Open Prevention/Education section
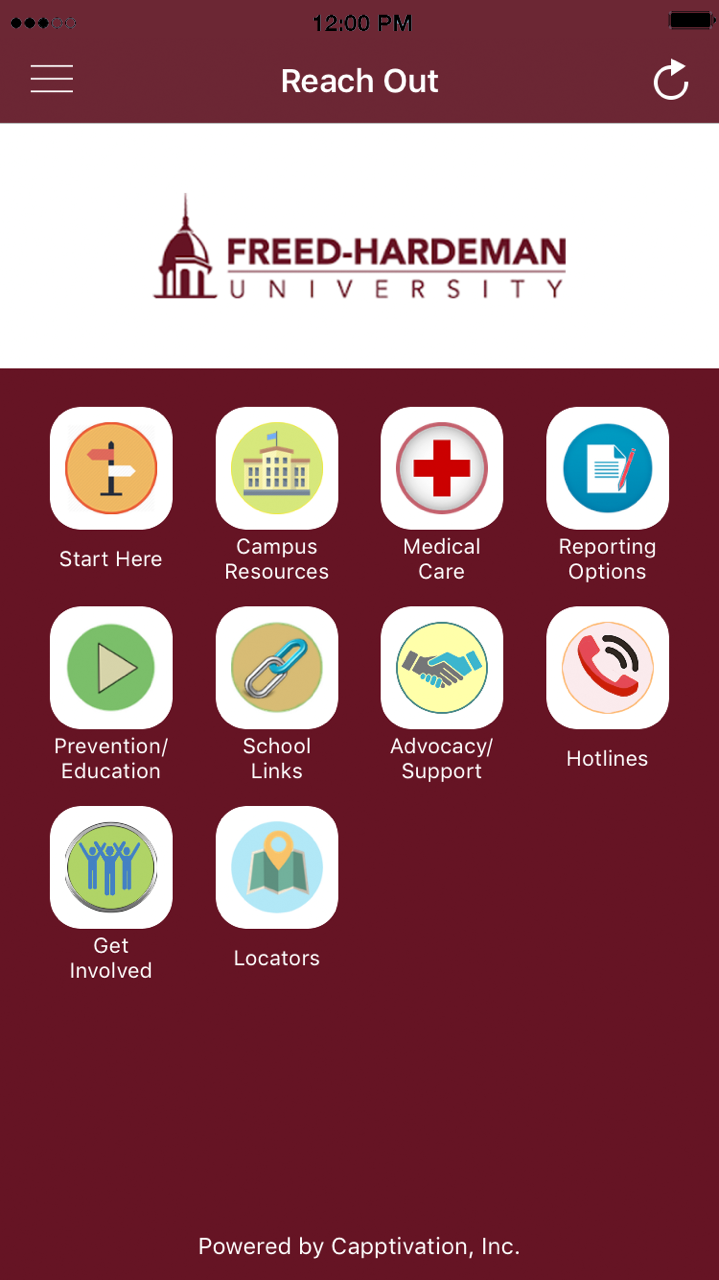719x1280 pixels. (111, 667)
